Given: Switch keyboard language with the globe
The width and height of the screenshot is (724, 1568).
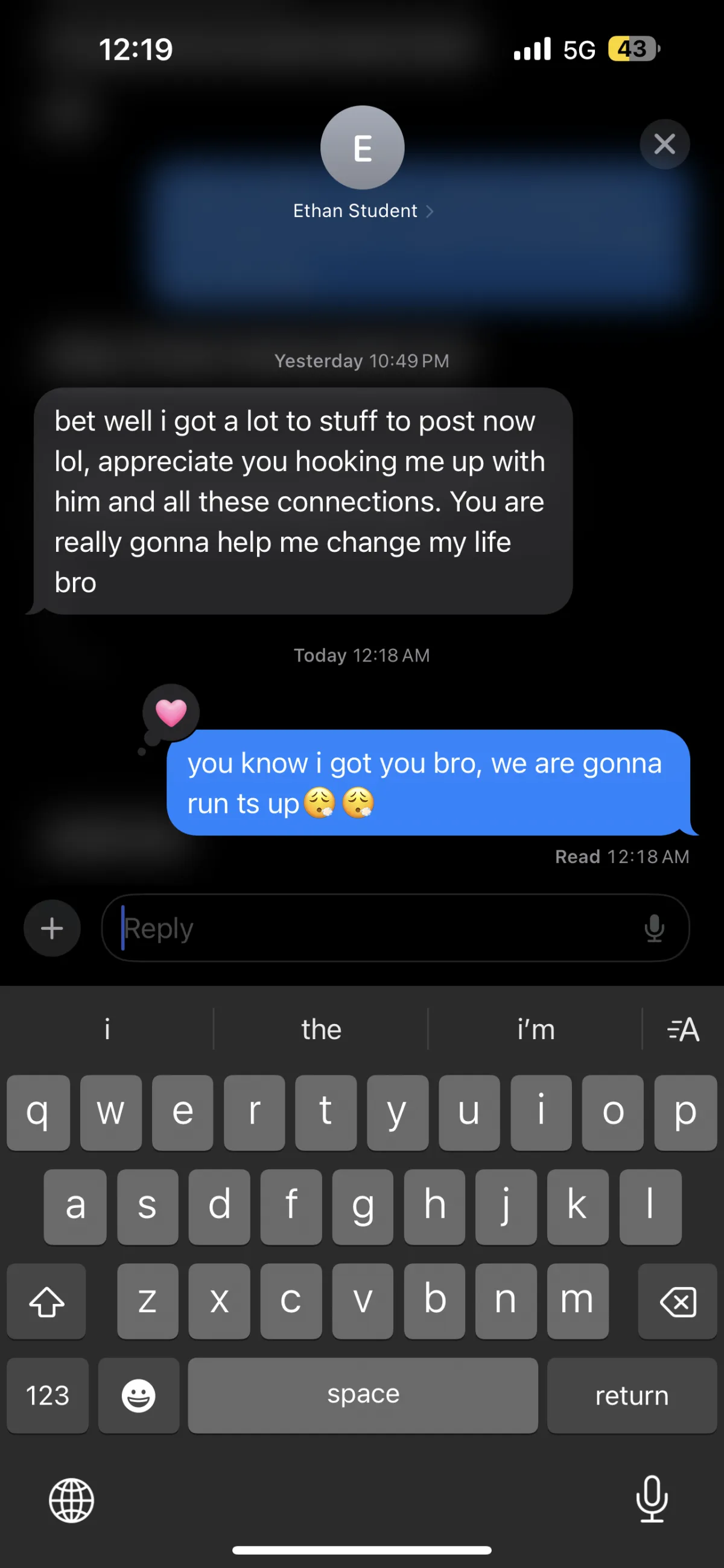Looking at the screenshot, I should (71, 1500).
